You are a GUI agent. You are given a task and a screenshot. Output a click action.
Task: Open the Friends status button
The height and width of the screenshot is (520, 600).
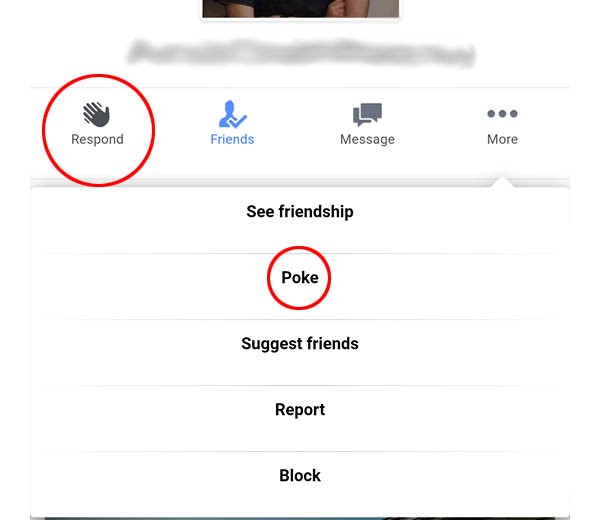point(232,124)
